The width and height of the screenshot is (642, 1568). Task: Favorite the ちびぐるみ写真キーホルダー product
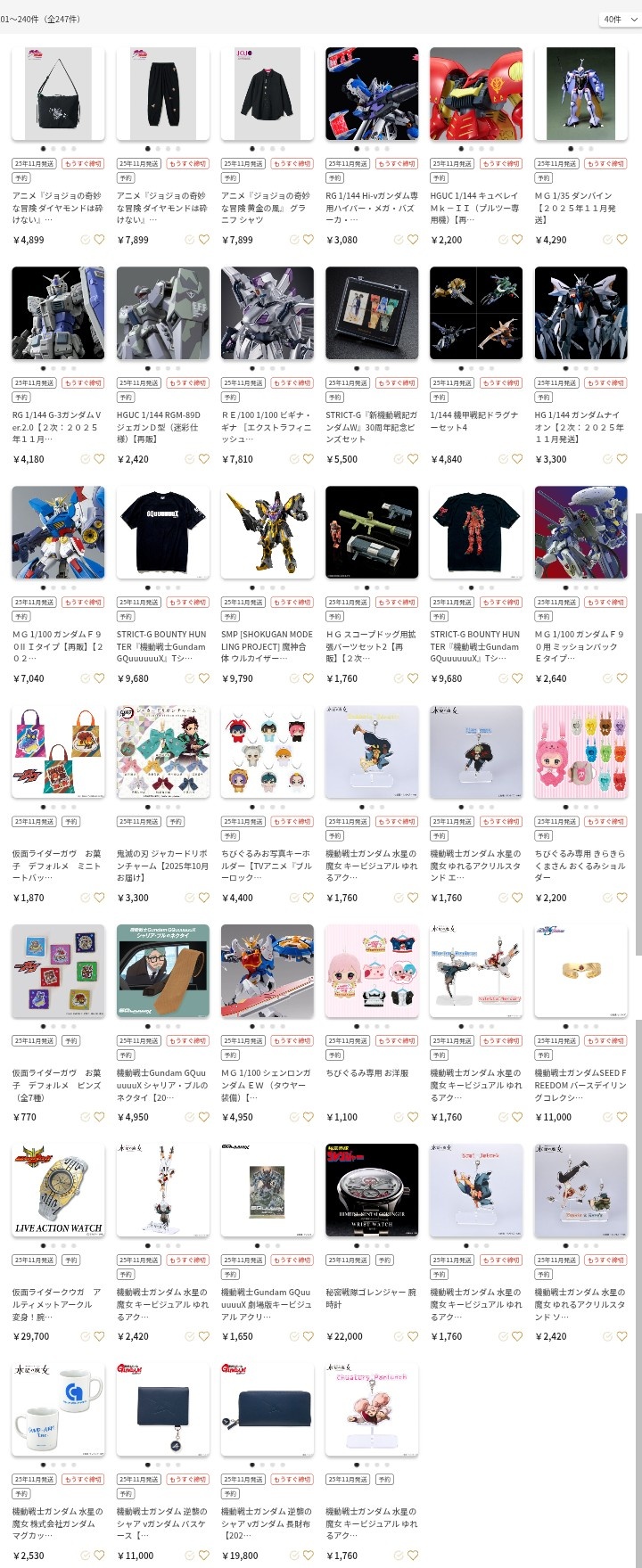309,898
